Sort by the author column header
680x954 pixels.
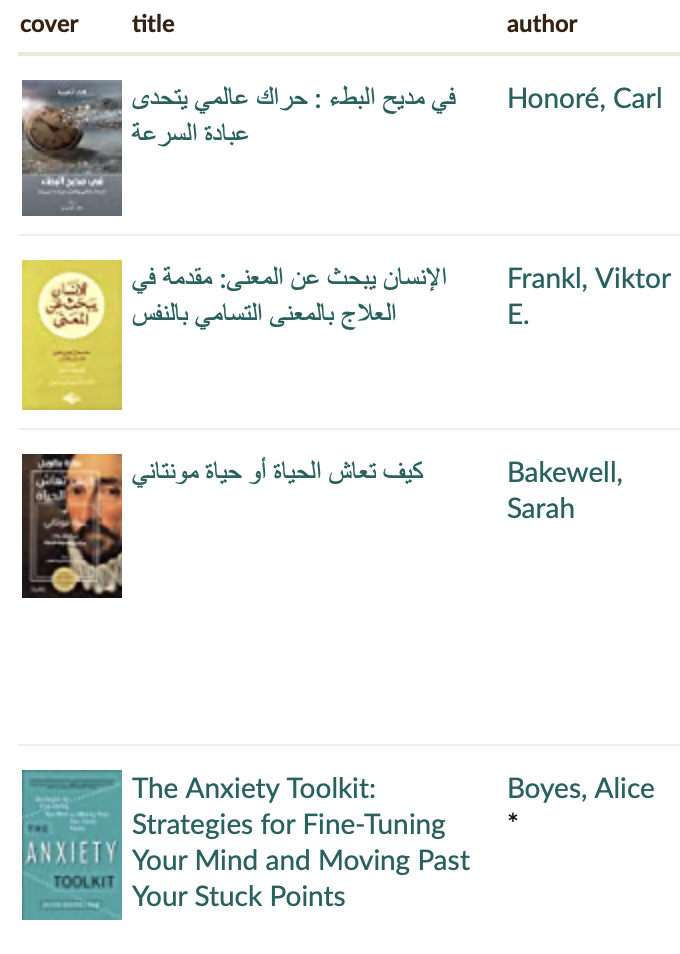541,24
